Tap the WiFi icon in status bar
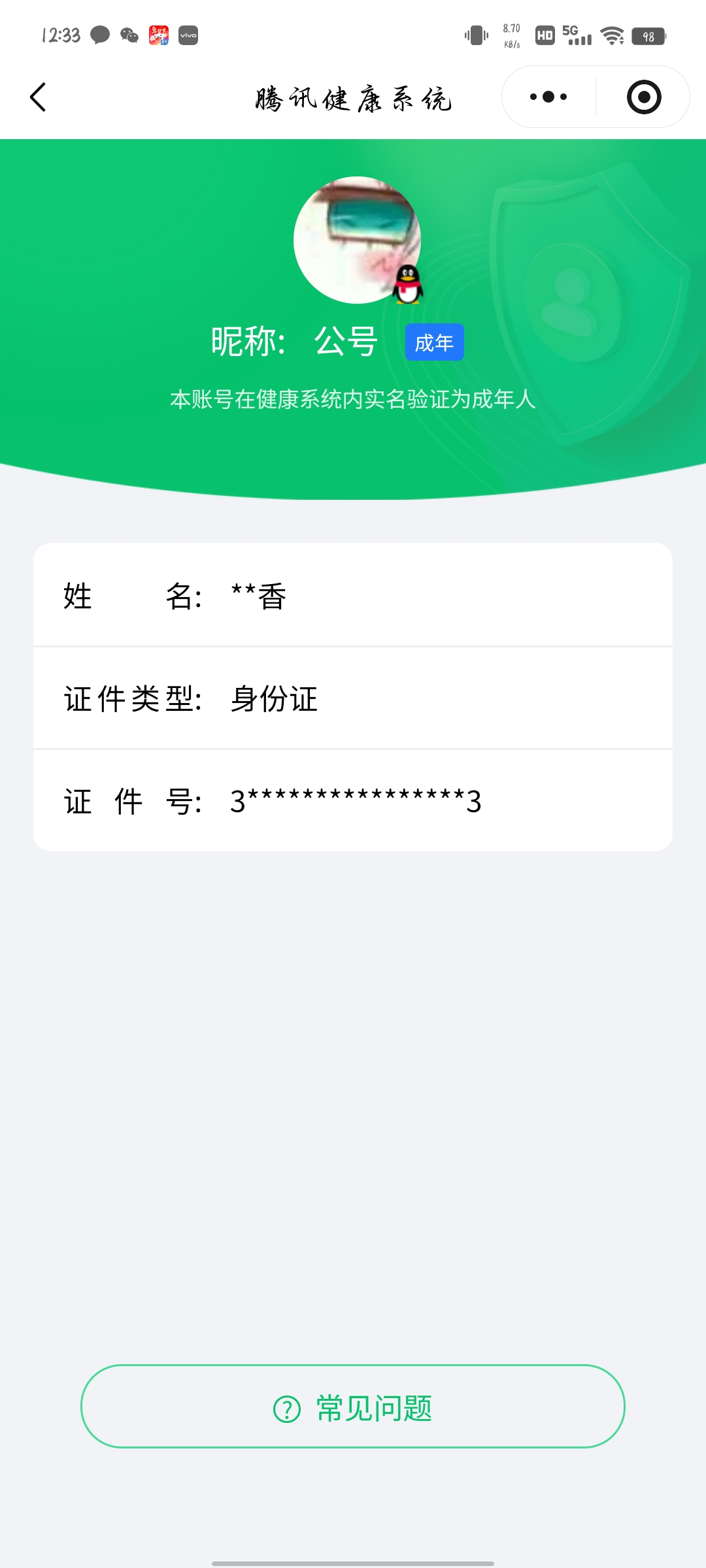This screenshot has width=706, height=1568. click(611, 35)
